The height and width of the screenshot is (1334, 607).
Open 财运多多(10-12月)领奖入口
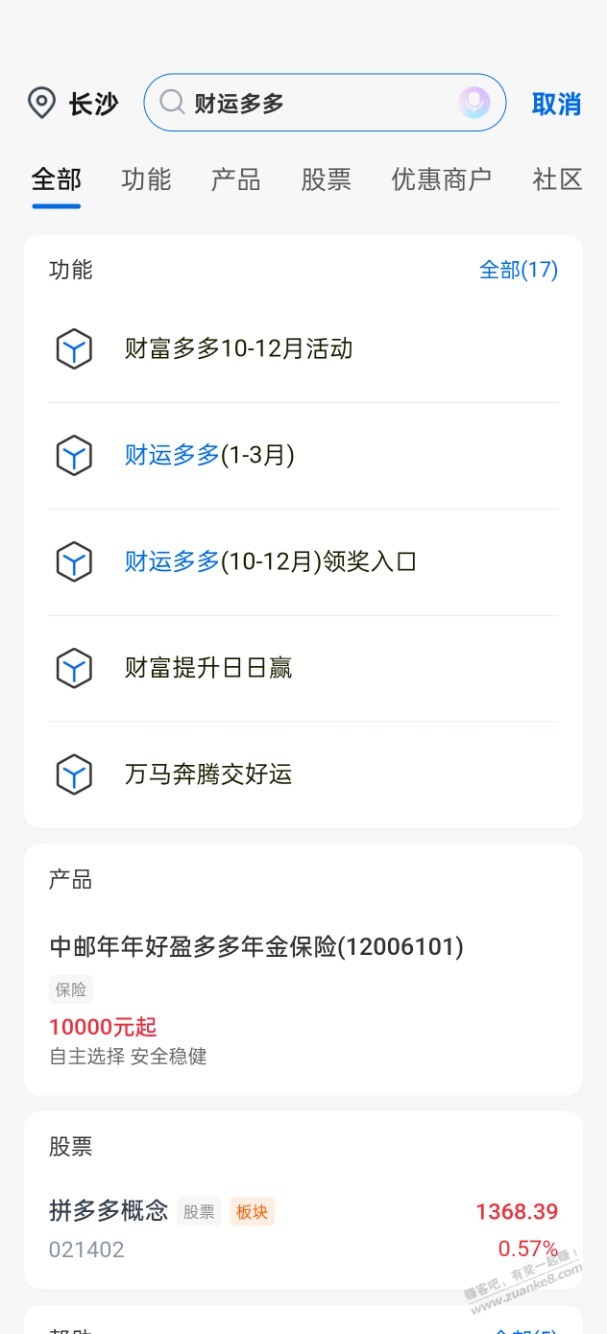(270, 562)
